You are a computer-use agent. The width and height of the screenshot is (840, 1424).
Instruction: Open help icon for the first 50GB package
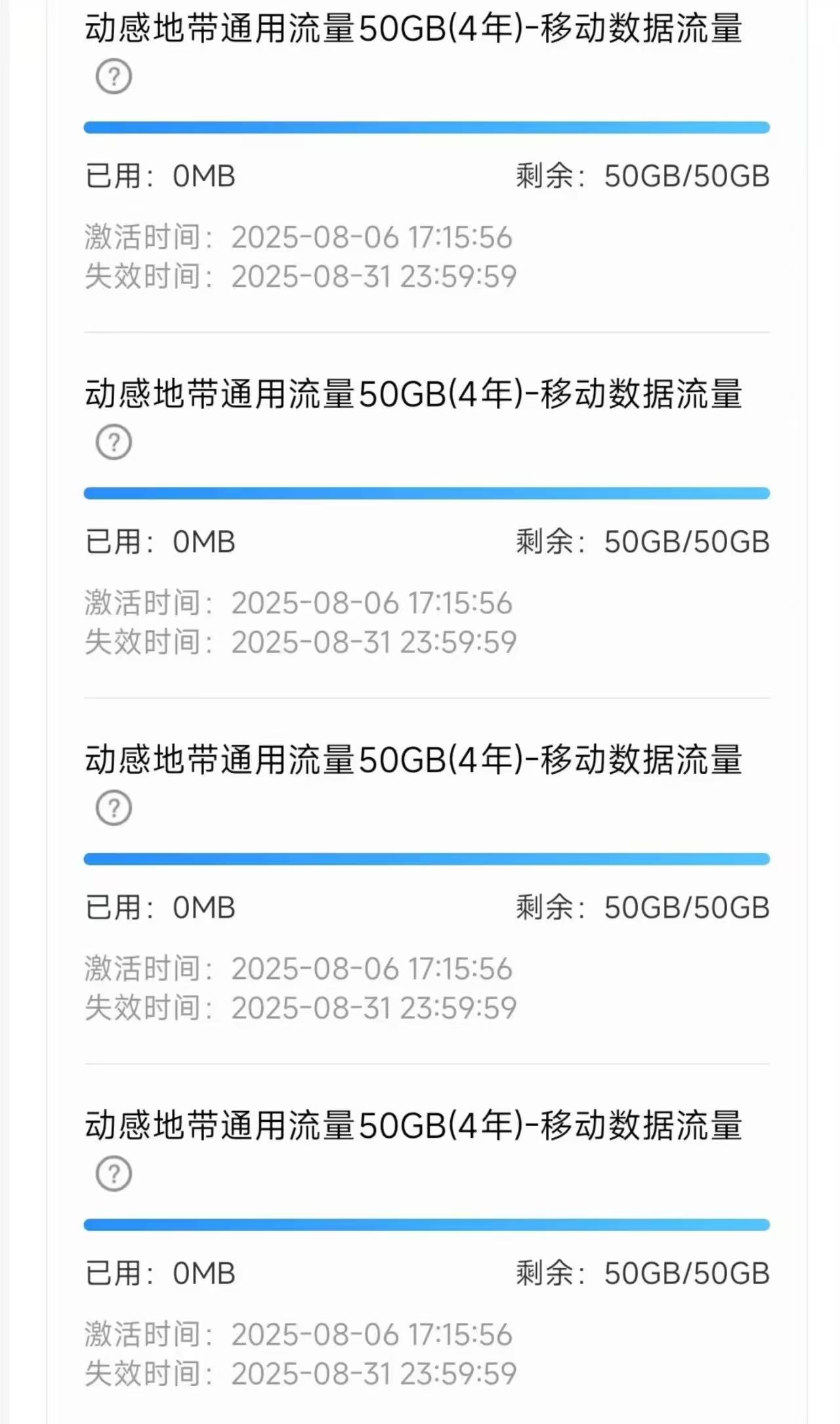(114, 76)
